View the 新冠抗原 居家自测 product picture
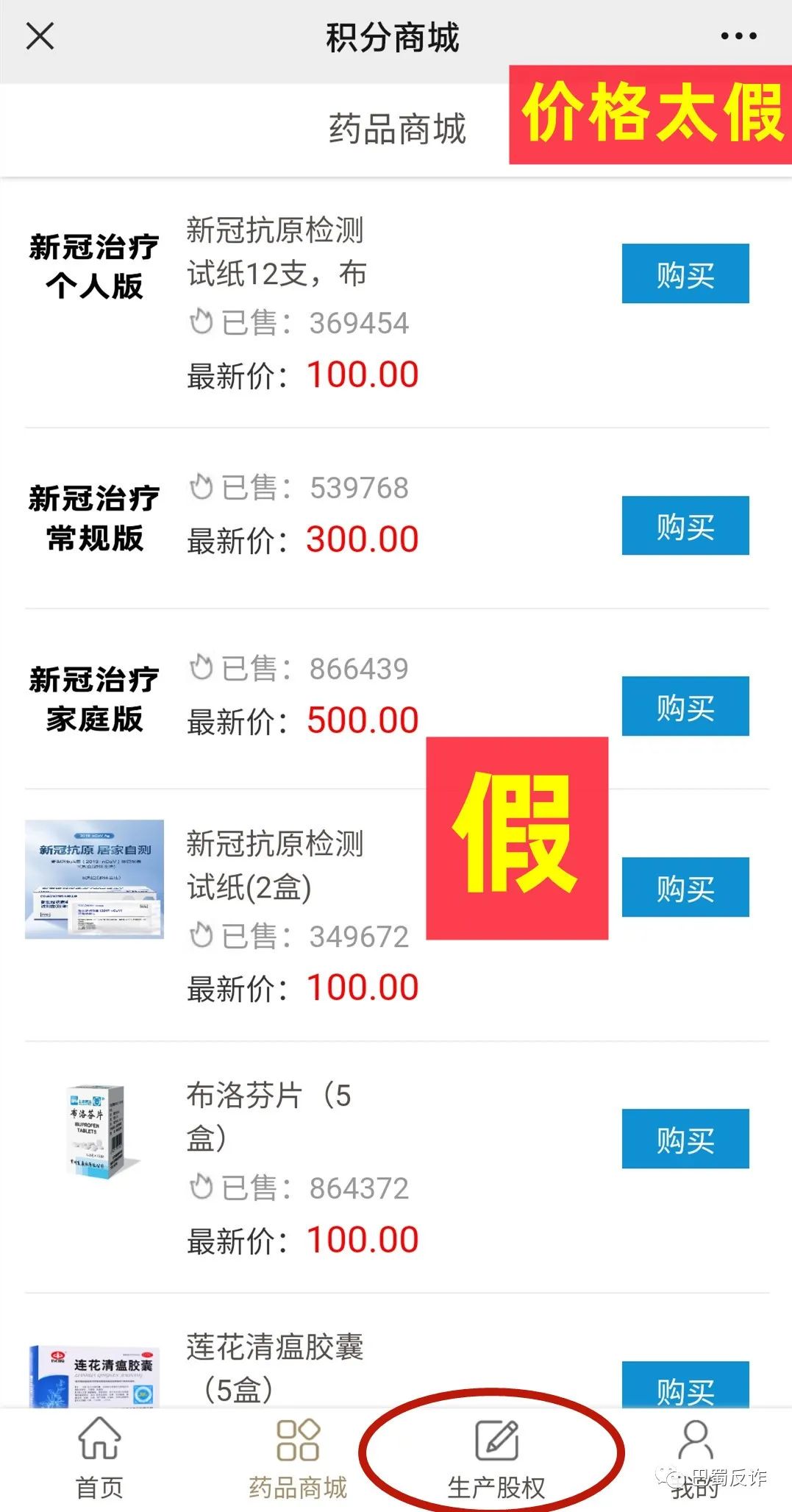The height and width of the screenshot is (1512, 792). [x=95, y=879]
